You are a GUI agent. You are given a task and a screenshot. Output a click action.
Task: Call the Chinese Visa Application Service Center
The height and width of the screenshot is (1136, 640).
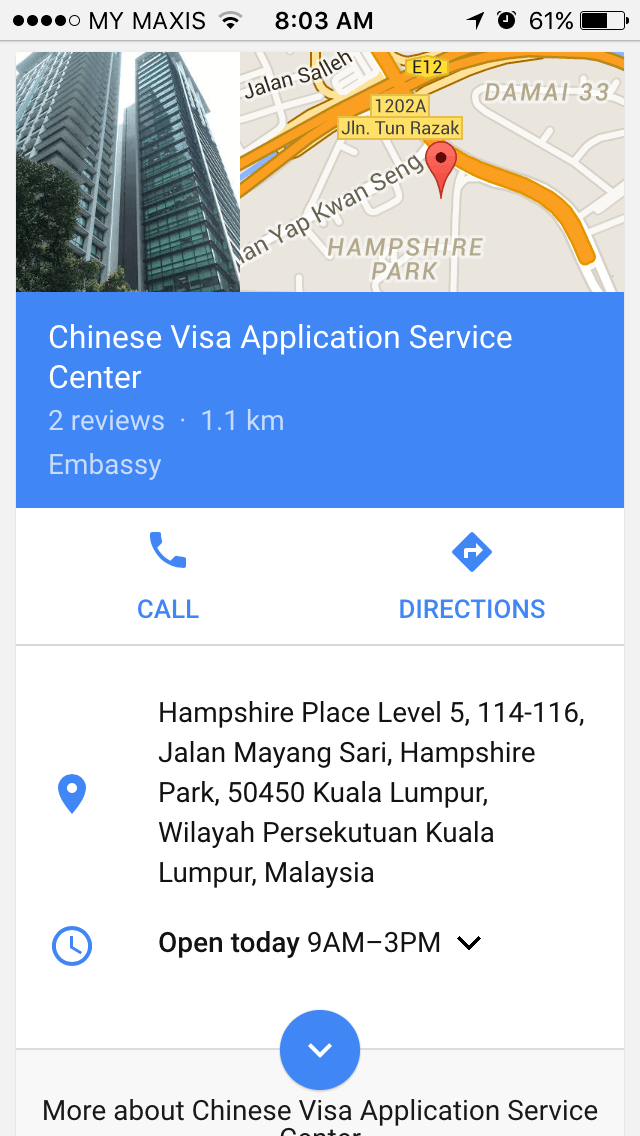point(168,576)
